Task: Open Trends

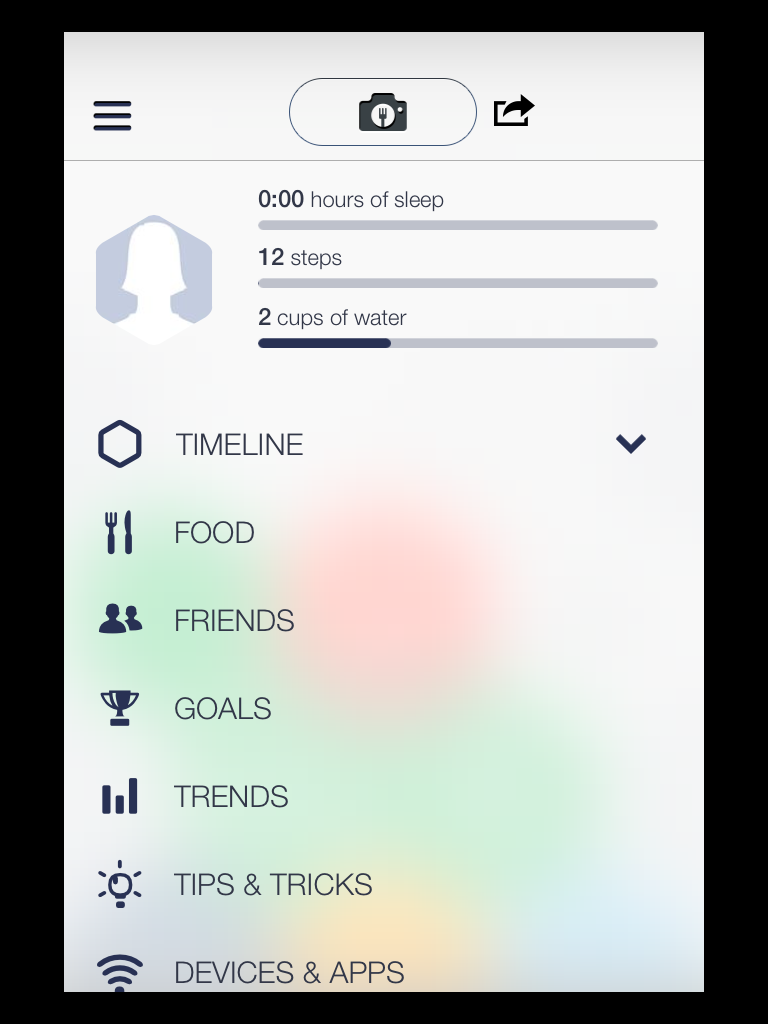Action: pos(231,796)
